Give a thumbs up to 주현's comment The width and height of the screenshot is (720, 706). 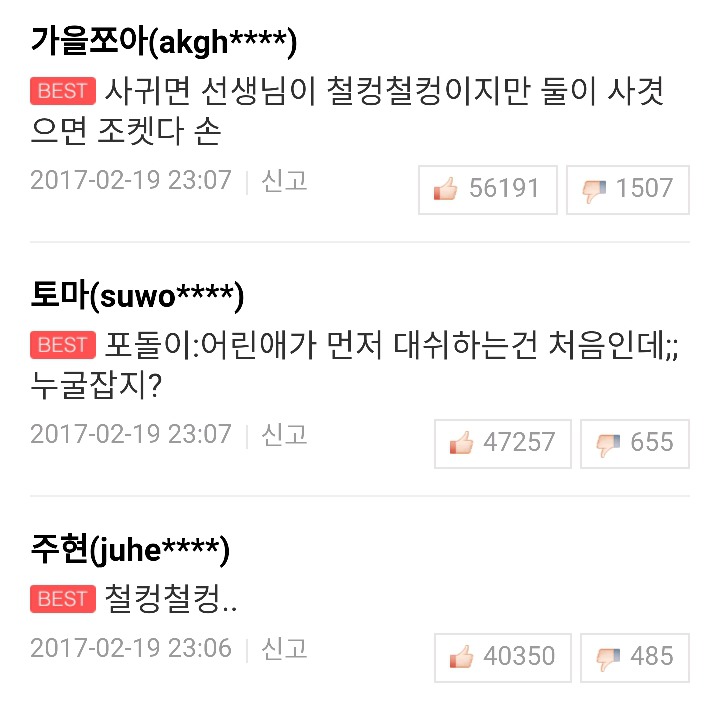502,657
